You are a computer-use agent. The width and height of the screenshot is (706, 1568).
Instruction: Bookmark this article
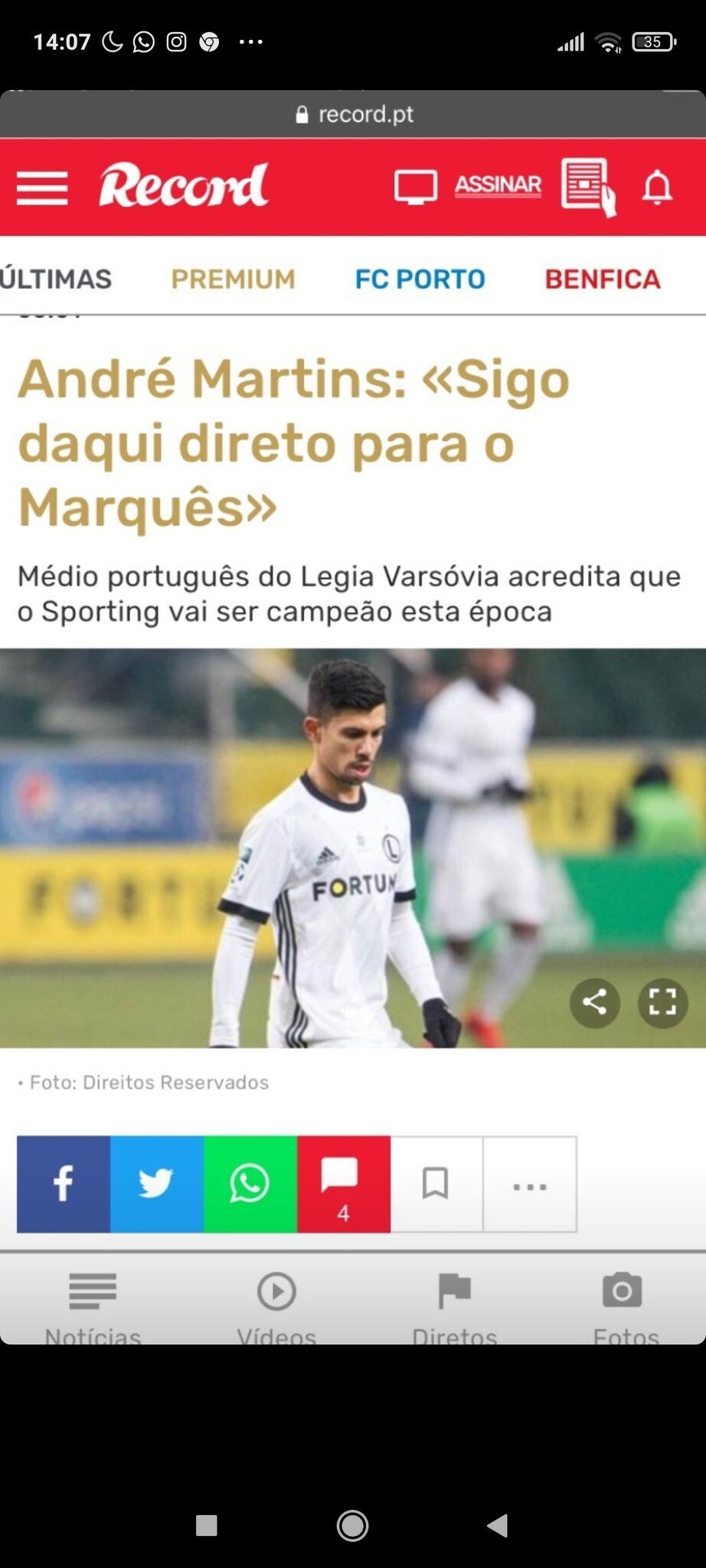pos(436,1184)
